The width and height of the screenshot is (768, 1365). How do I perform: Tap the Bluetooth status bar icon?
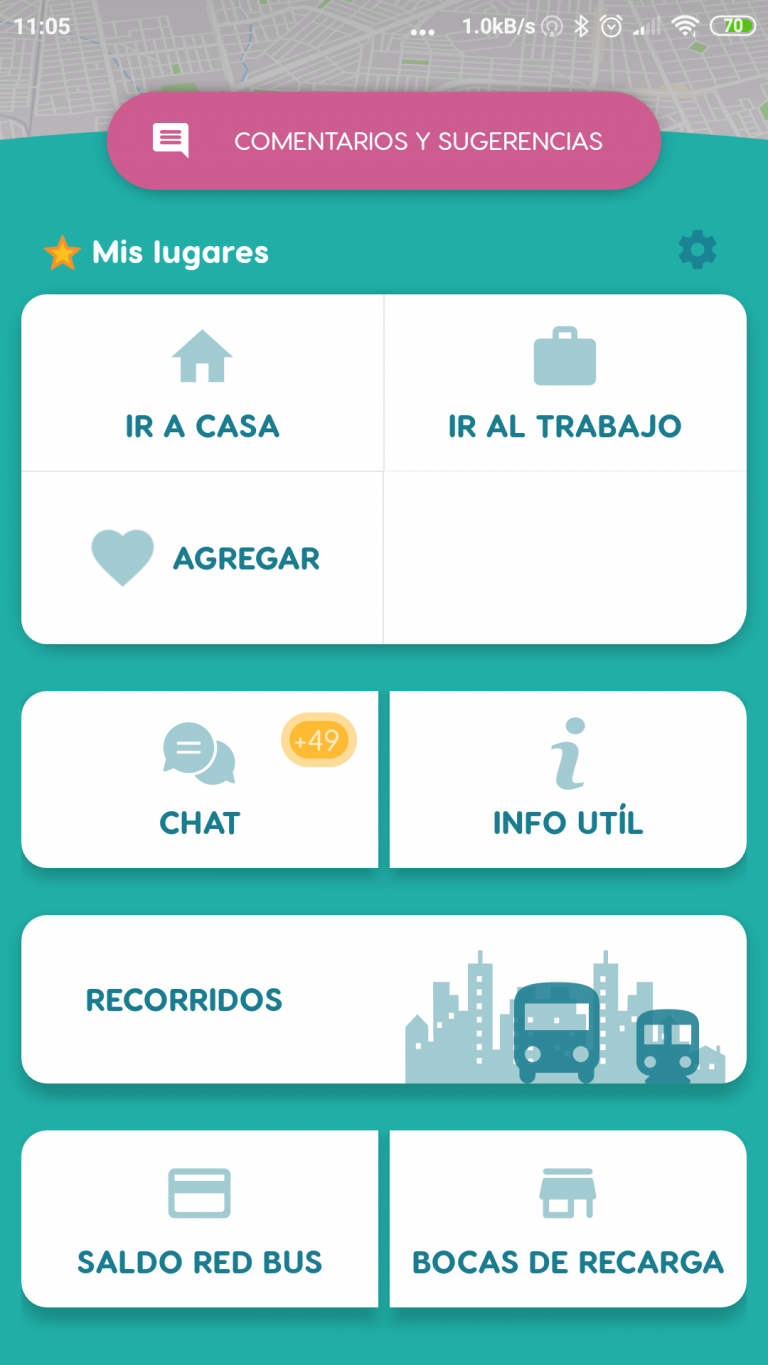(584, 26)
